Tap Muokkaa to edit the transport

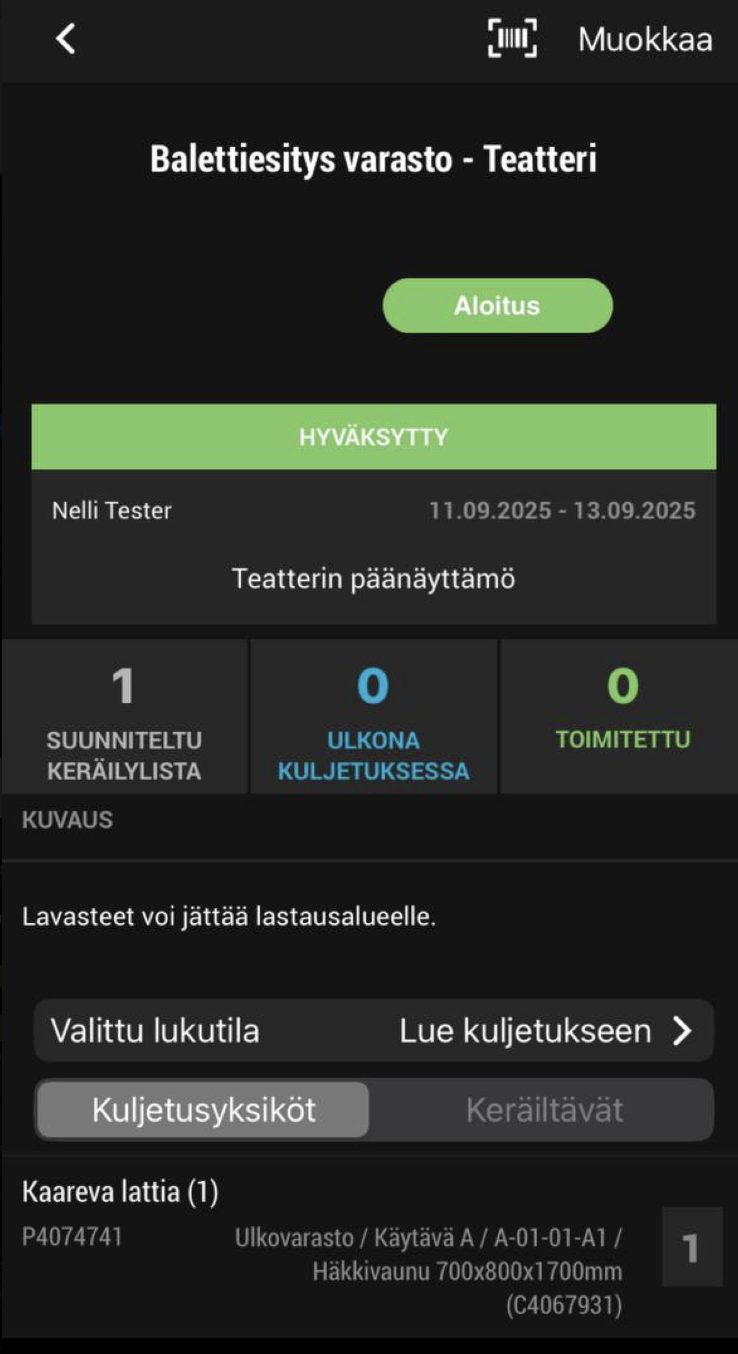click(645, 39)
